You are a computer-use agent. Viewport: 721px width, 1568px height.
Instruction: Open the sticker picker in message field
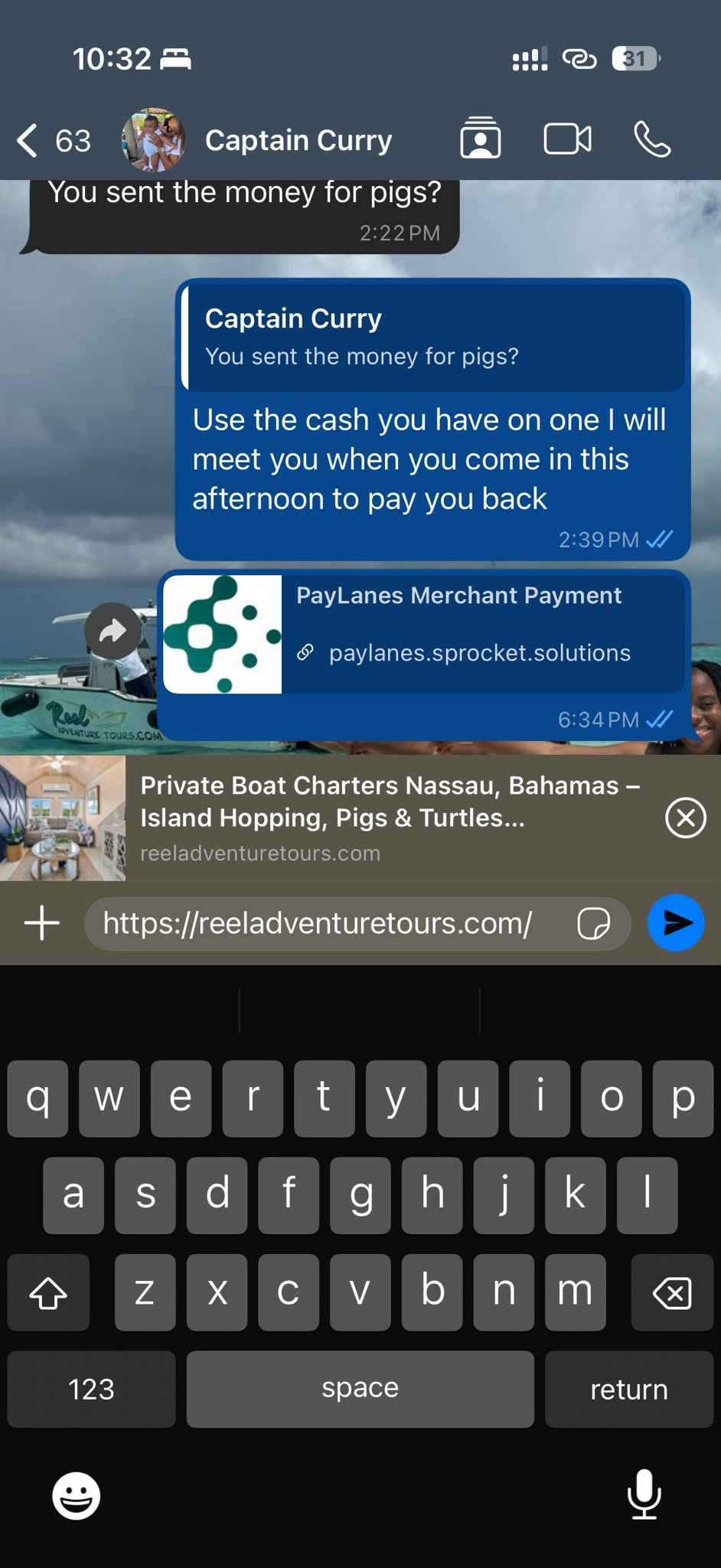(593, 923)
